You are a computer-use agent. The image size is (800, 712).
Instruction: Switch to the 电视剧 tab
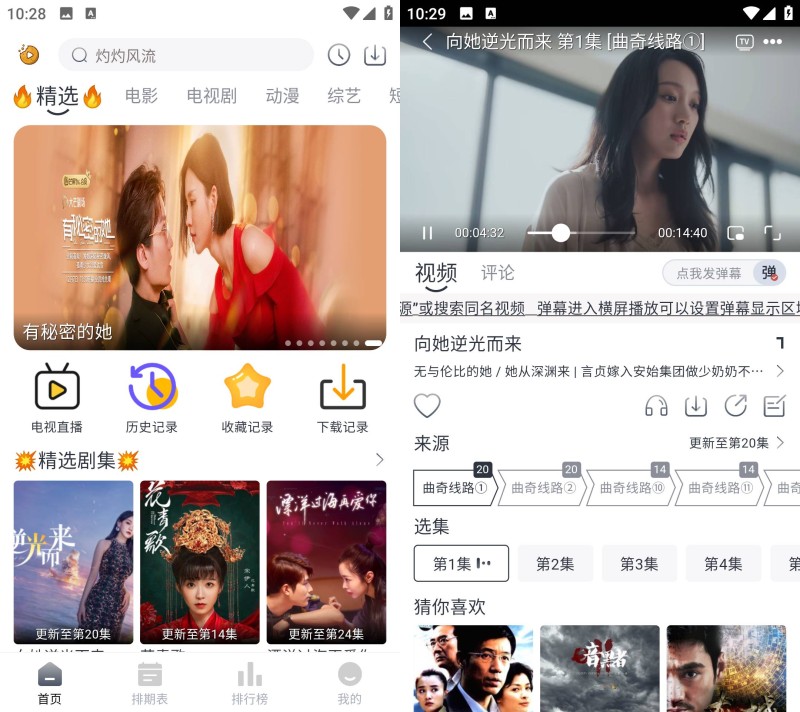coord(211,96)
